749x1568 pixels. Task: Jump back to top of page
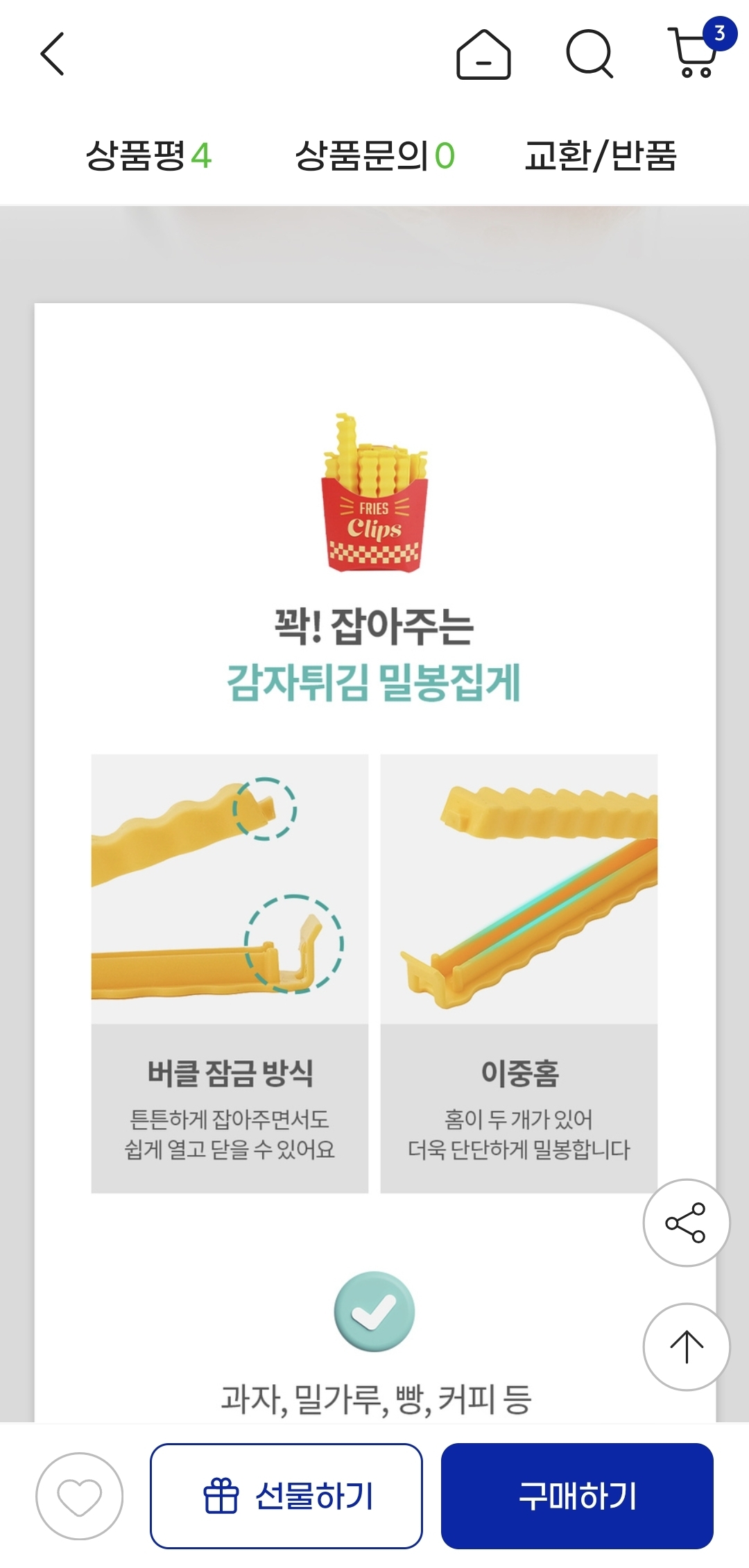pyautogui.click(x=686, y=1347)
